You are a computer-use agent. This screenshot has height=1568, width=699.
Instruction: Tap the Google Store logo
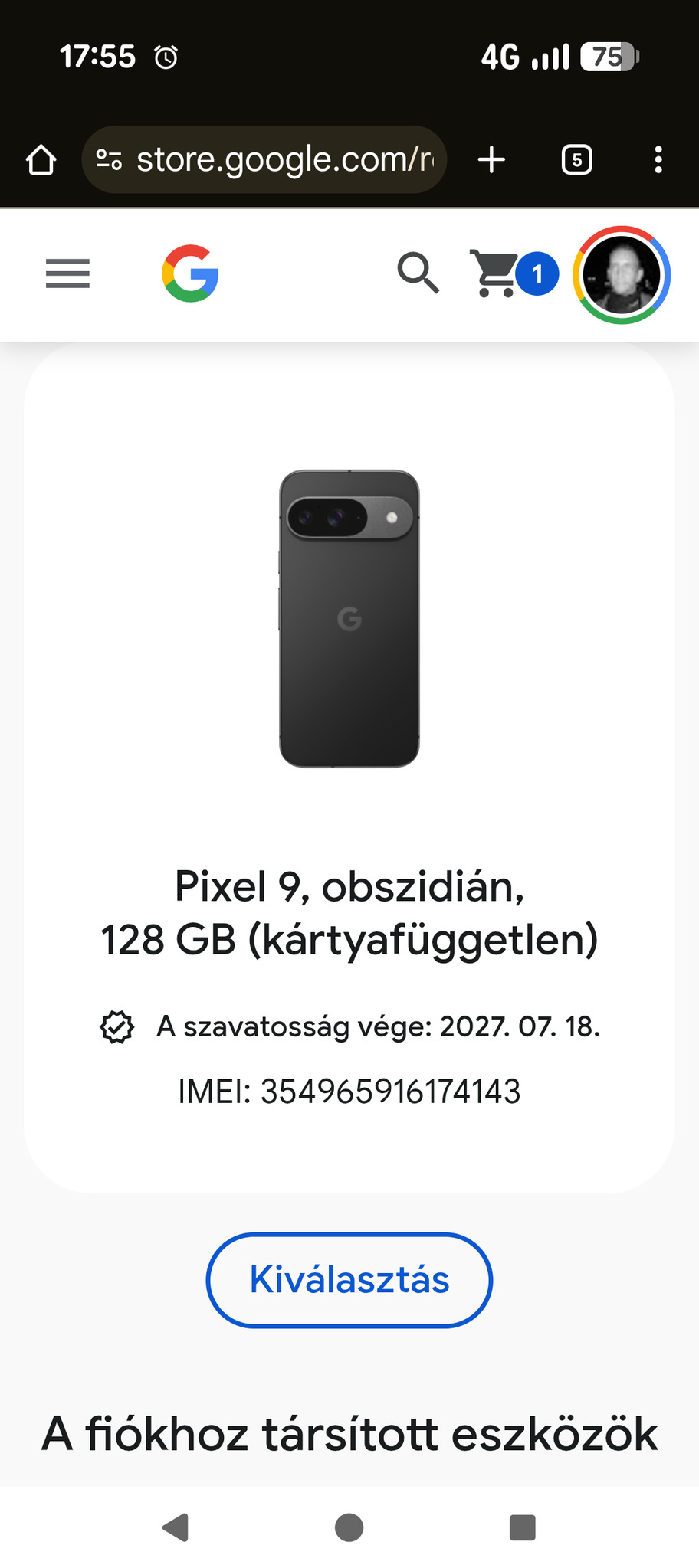click(x=190, y=273)
